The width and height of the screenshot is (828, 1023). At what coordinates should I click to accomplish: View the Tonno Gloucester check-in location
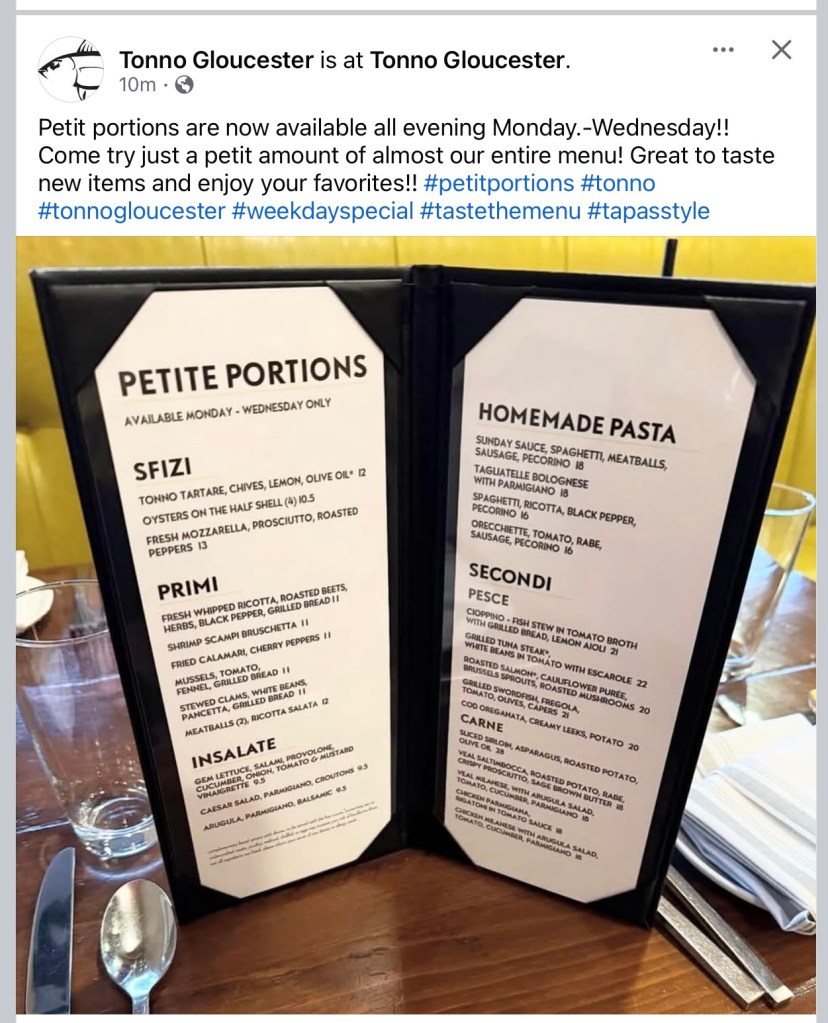coord(467,59)
